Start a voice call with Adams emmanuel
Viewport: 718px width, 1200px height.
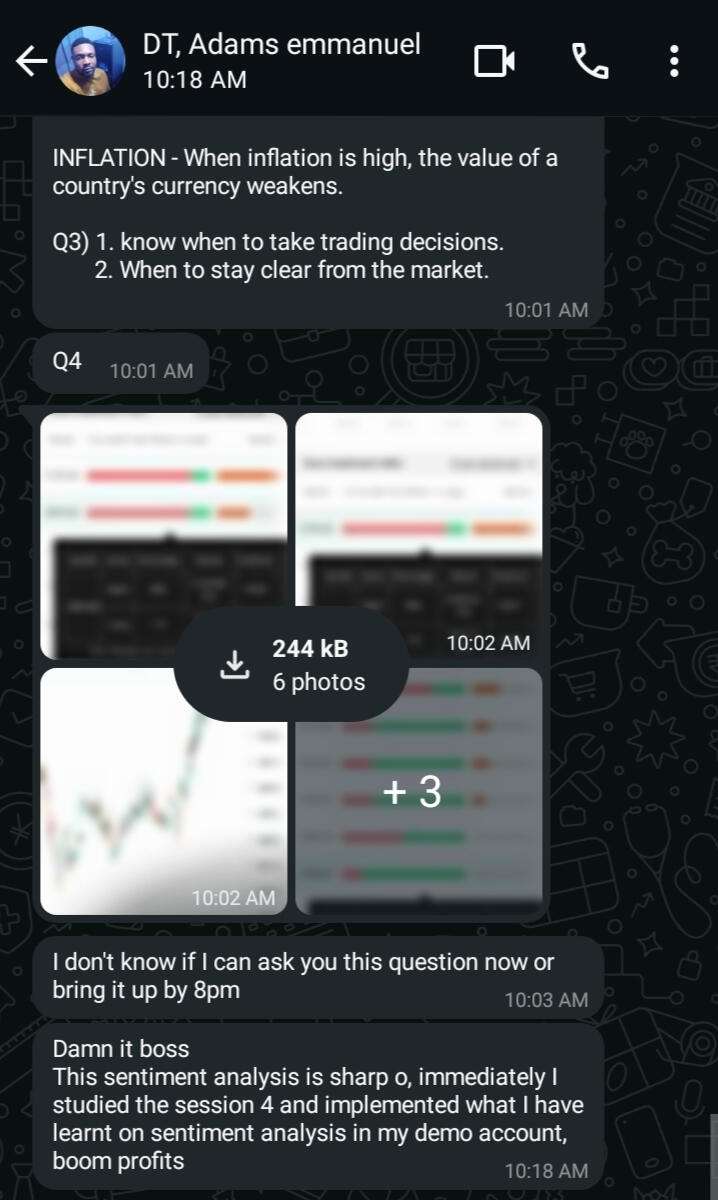590,61
